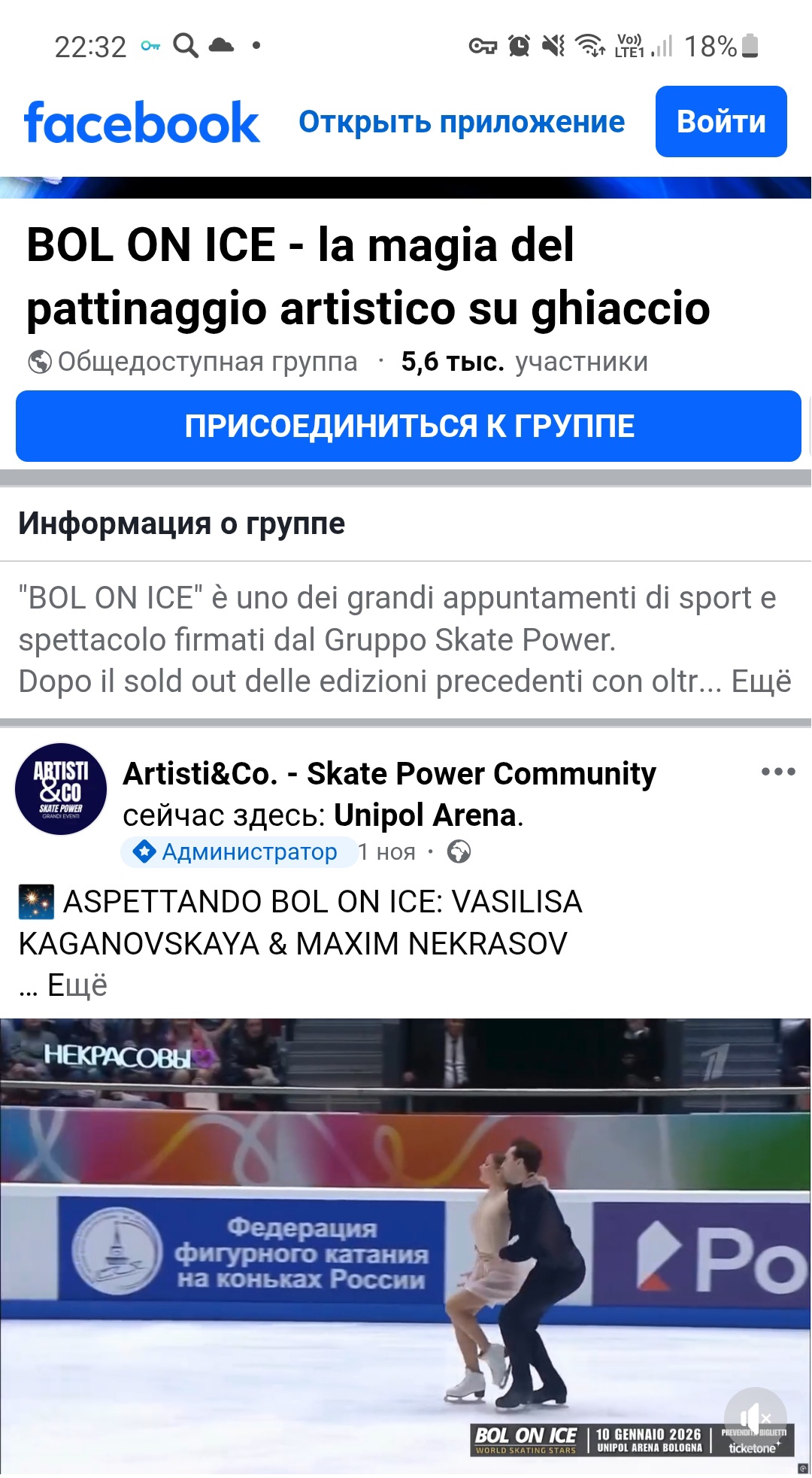The image size is (812, 1478).
Task: Open the Информация о группе section
Action: 183,524
